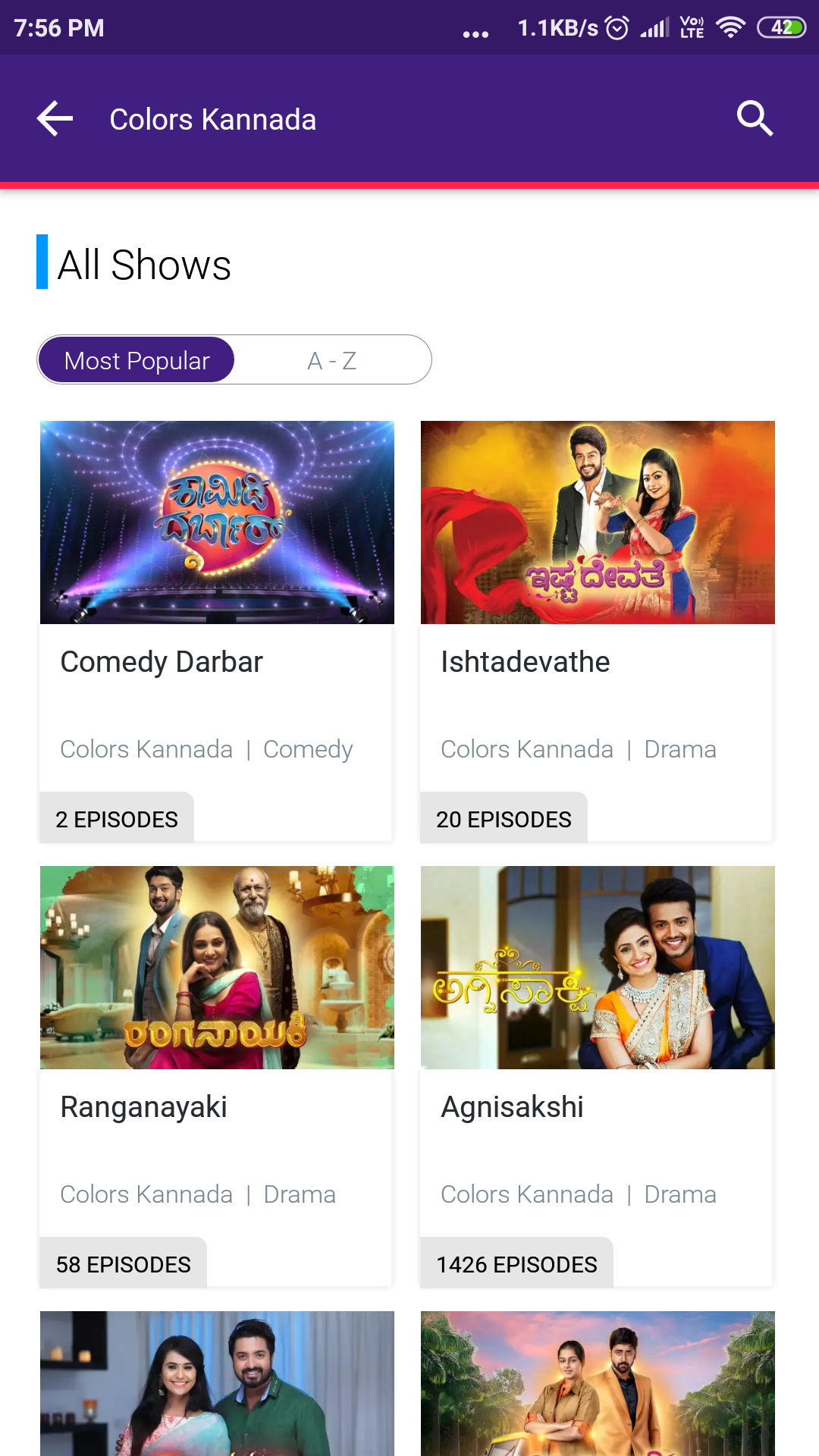
Task: Open the Ishtadevathe show card
Action: click(x=598, y=629)
